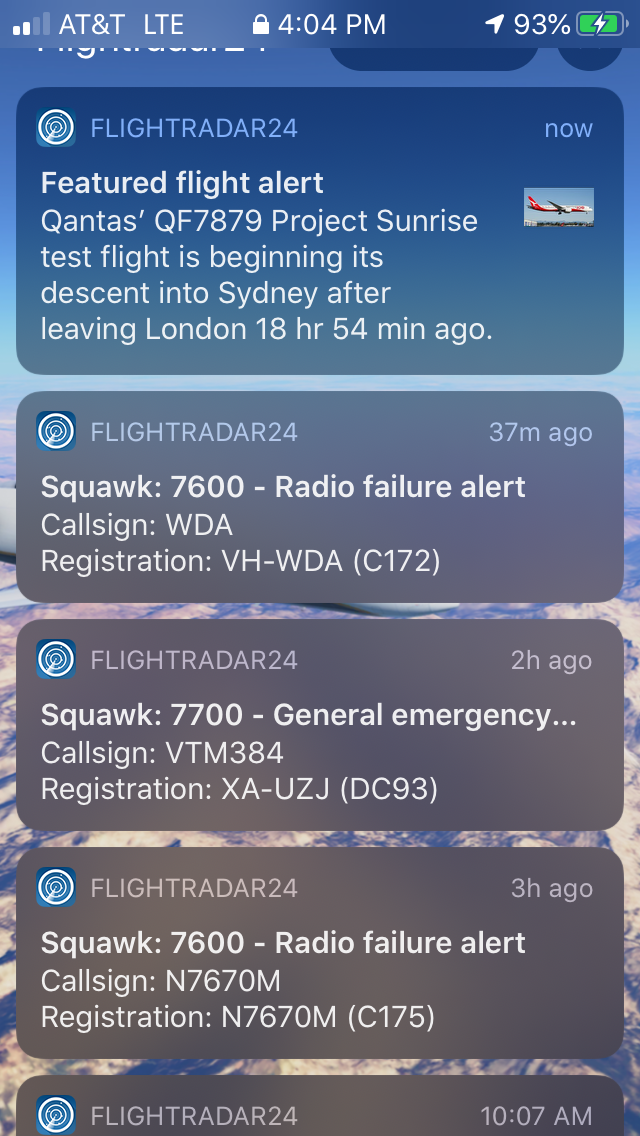Select the Flightradar24 notification from 10:07 AM
This screenshot has height=1136, width=640.
(x=318, y=1110)
